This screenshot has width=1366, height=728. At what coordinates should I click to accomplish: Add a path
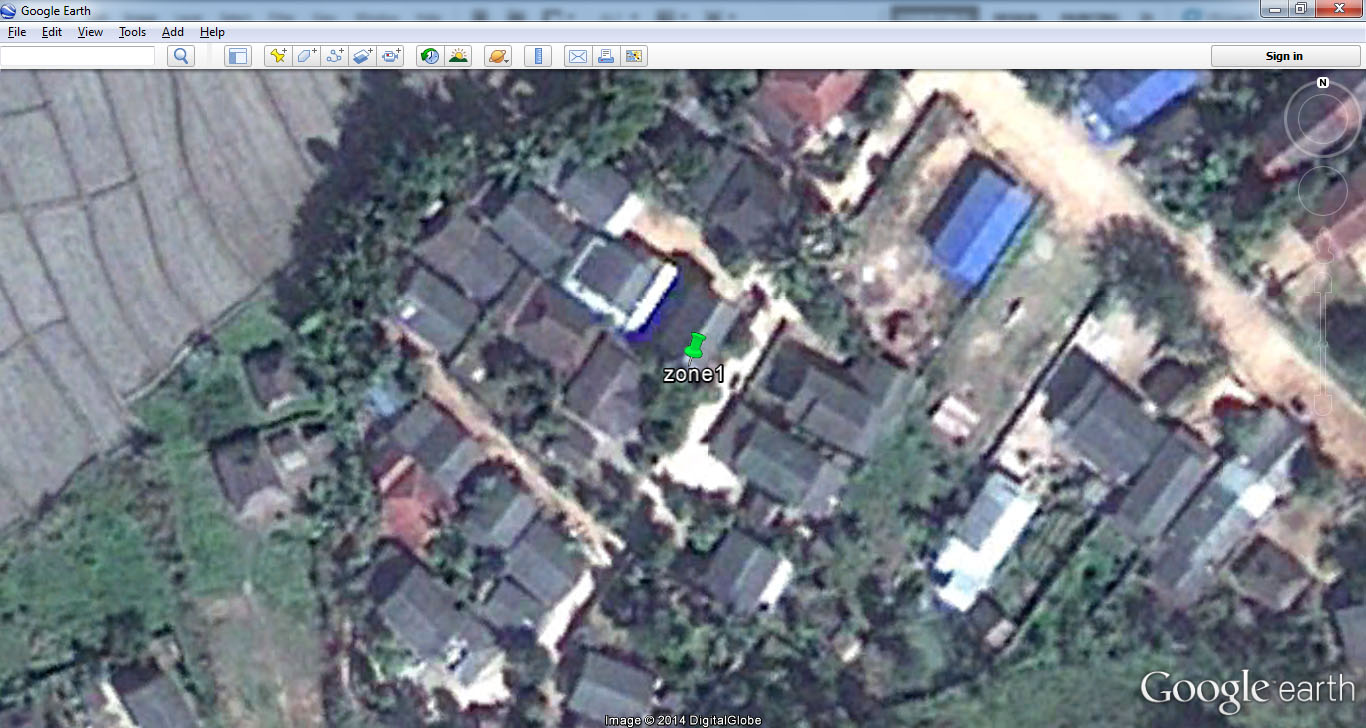(335, 56)
